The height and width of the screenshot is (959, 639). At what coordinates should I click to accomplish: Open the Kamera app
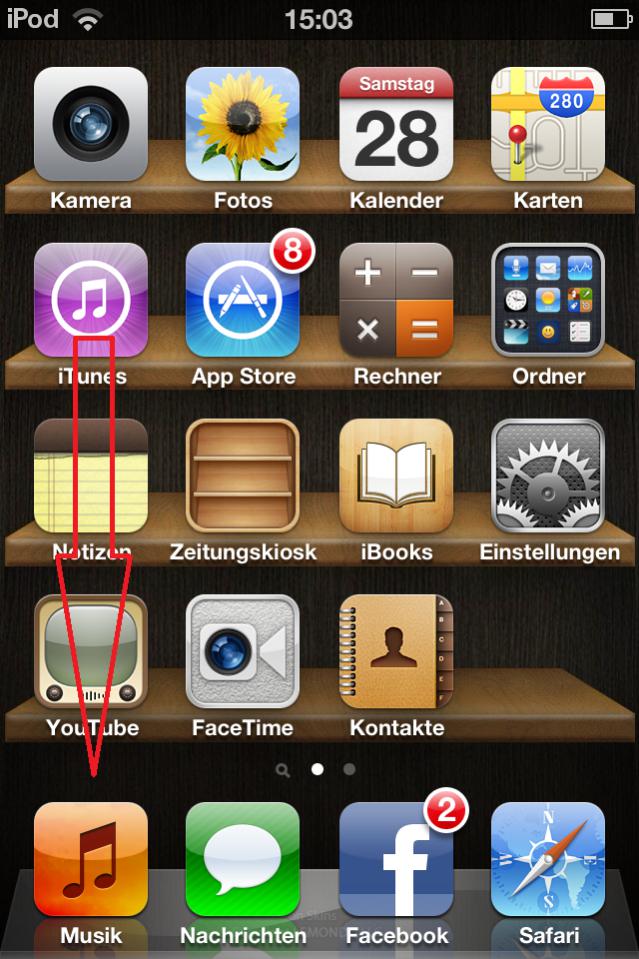90,124
